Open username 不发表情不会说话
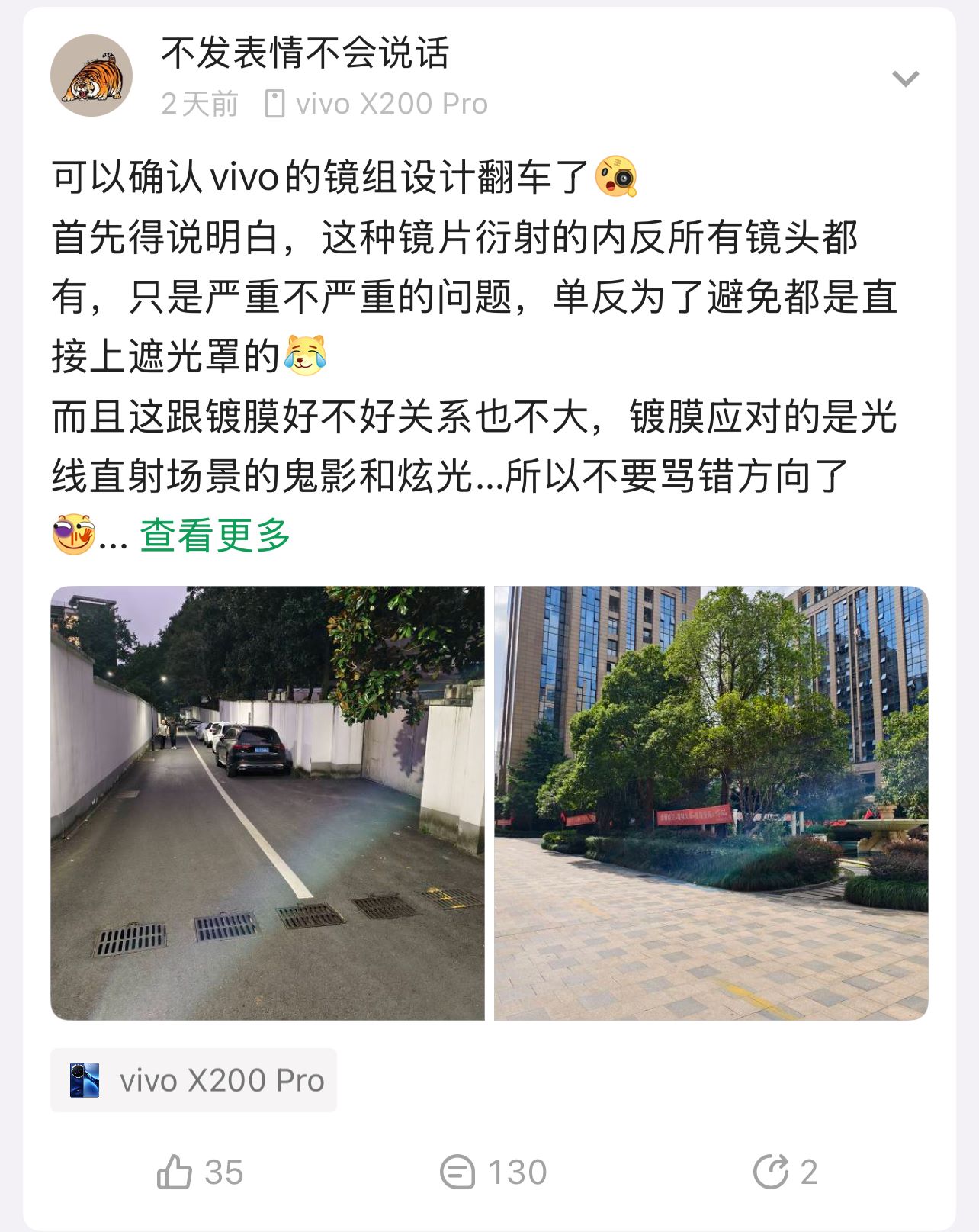Viewport: 979px width, 1232px height. point(305,53)
